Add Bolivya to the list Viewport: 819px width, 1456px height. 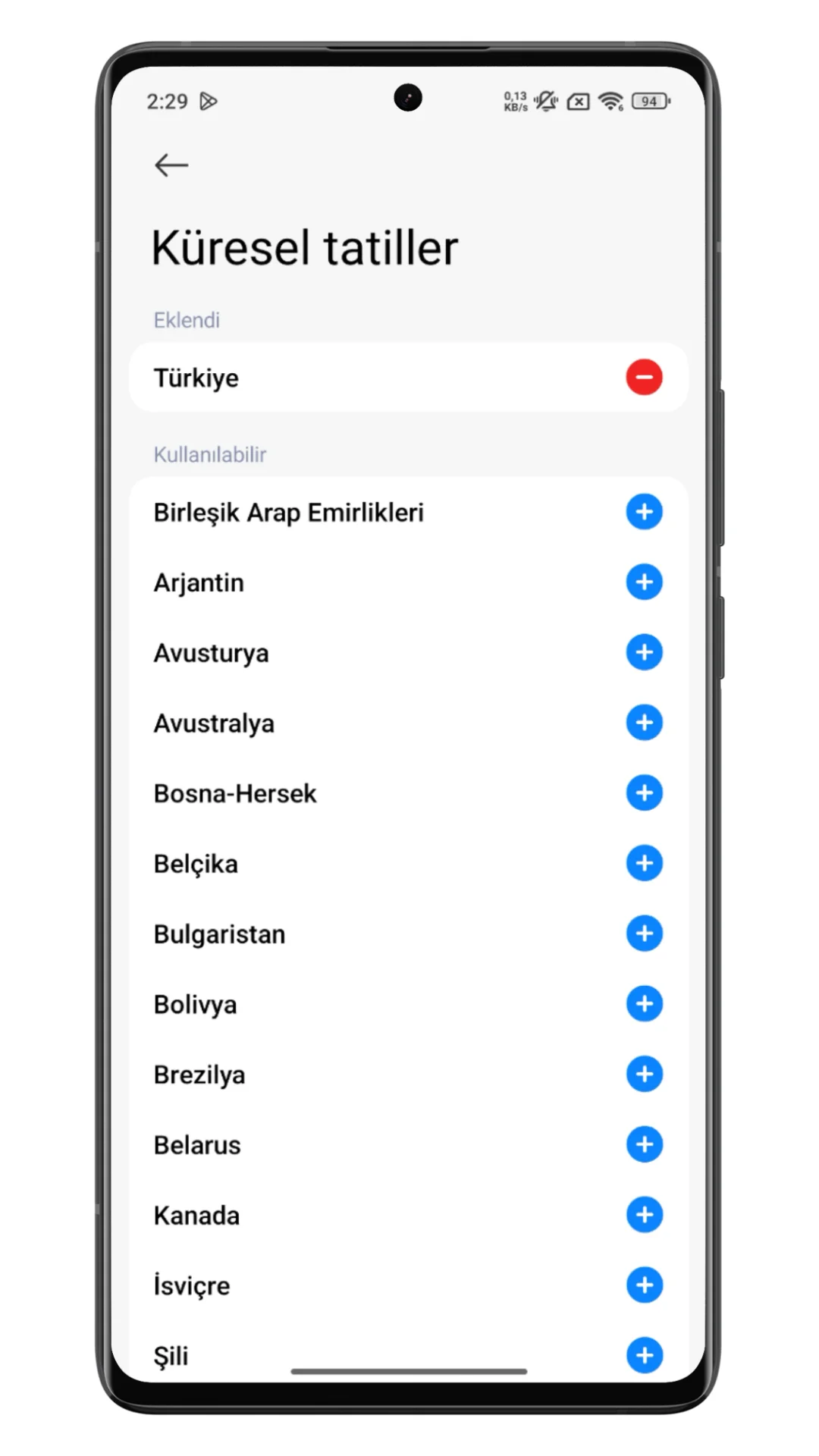644,1004
